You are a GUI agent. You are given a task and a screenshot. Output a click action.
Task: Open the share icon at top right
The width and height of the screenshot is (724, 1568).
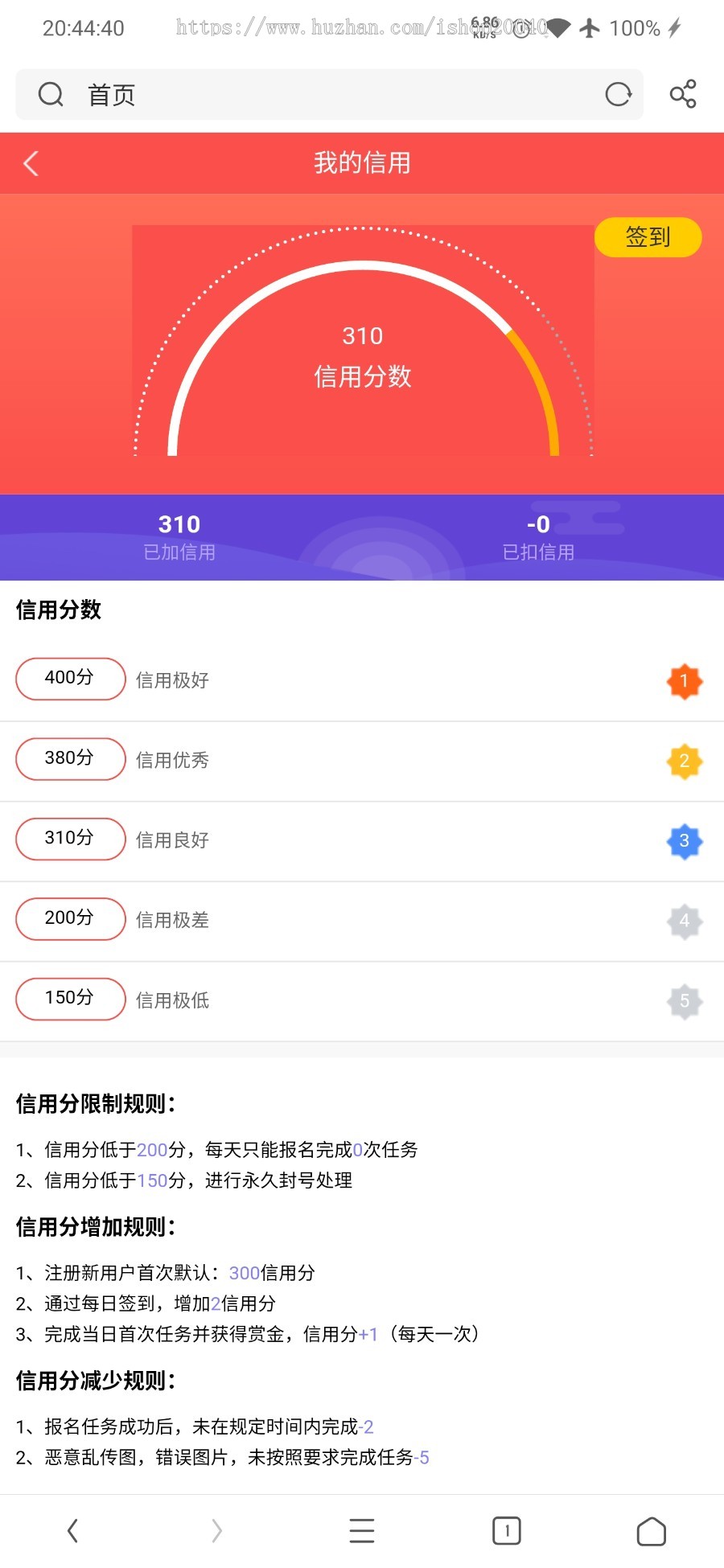pyautogui.click(x=683, y=94)
